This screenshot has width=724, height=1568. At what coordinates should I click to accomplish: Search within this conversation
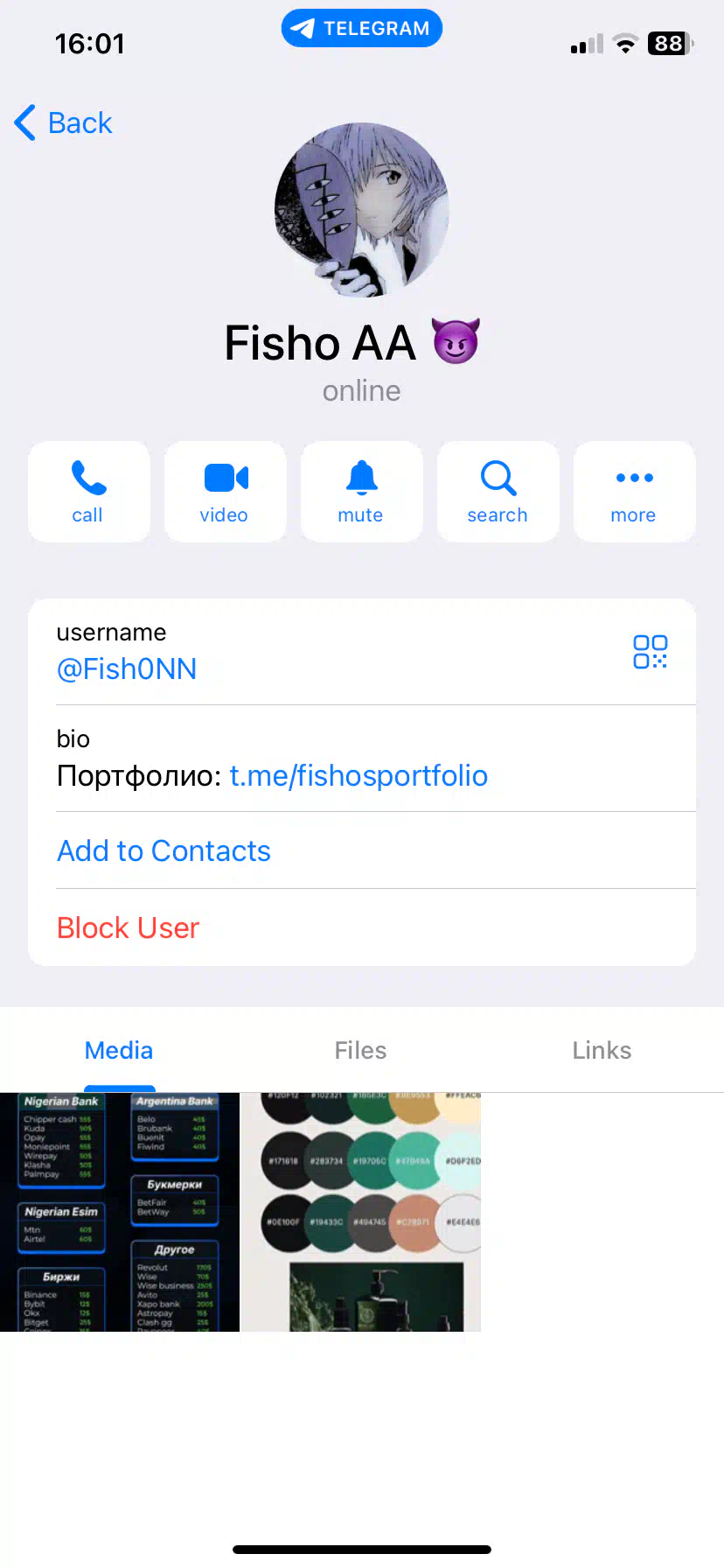(x=498, y=491)
